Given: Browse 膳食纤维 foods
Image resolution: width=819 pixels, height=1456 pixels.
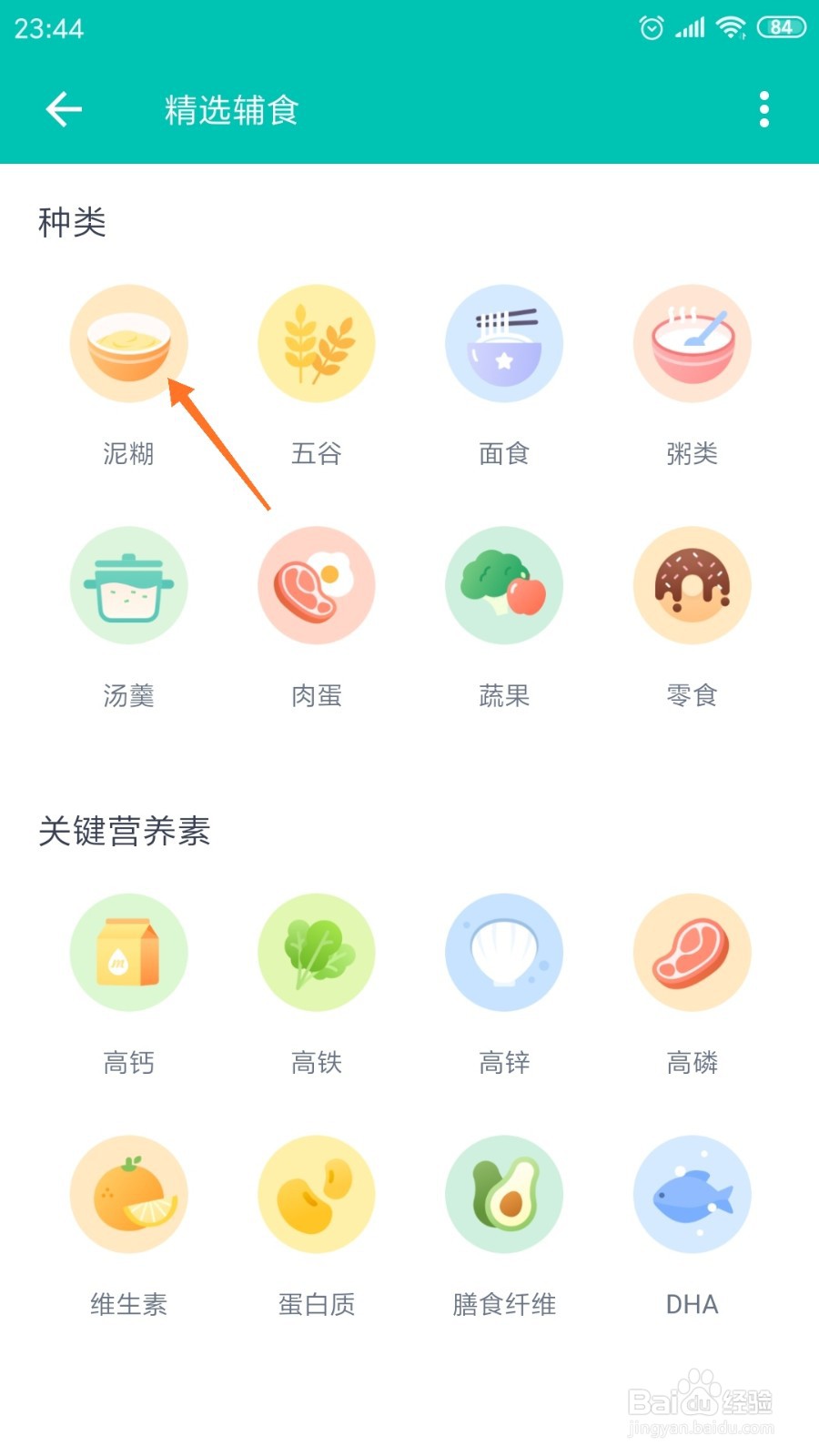Looking at the screenshot, I should (x=504, y=1195).
